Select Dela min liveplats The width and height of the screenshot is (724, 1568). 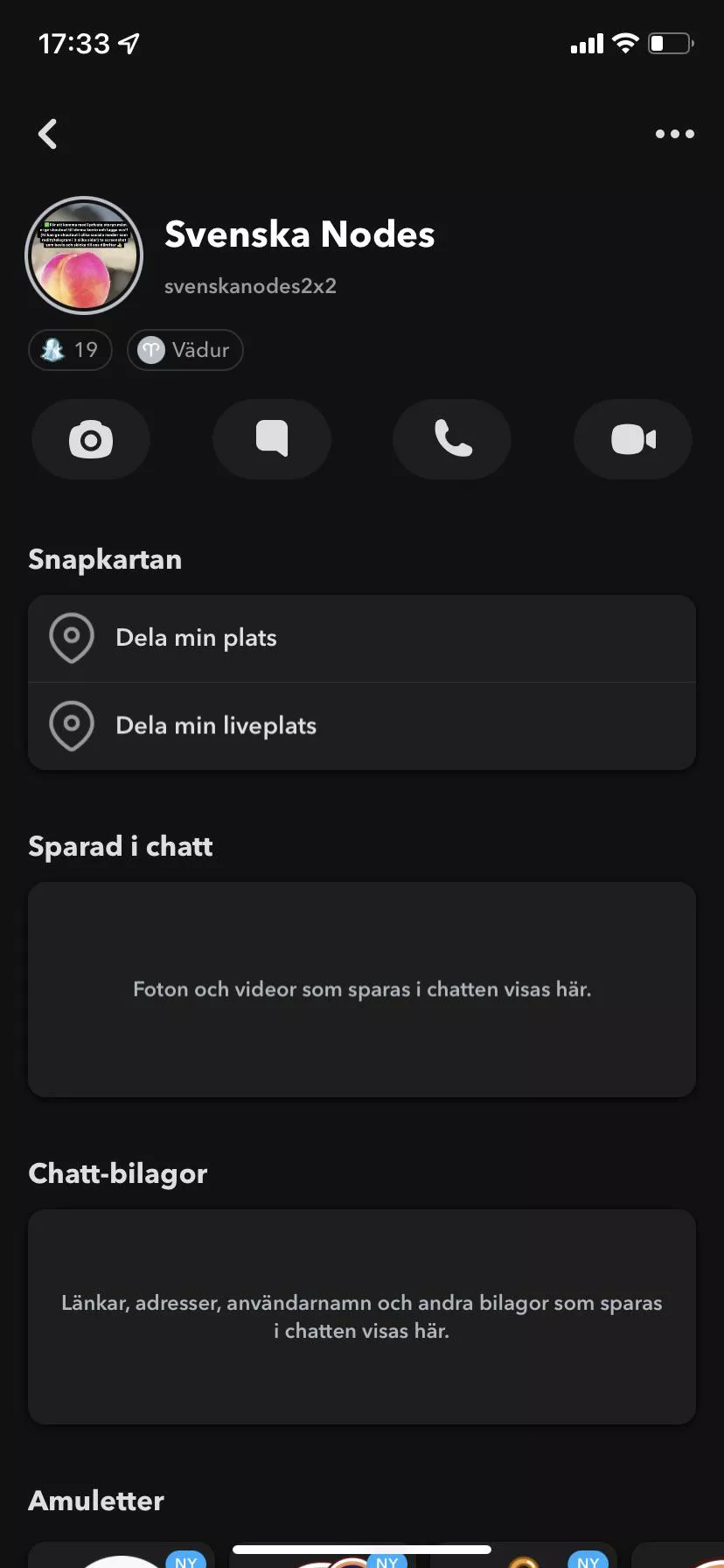click(362, 726)
